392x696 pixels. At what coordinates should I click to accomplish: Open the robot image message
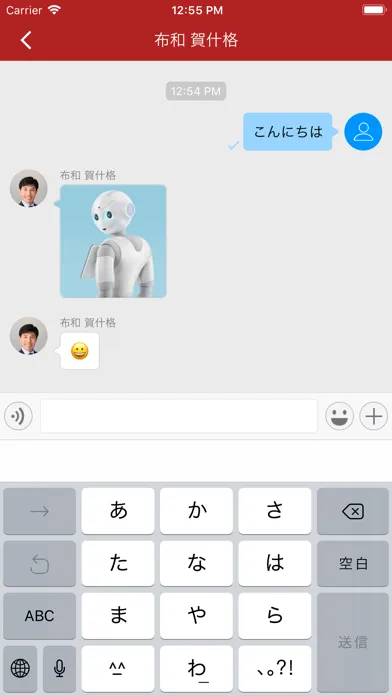pyautogui.click(x=113, y=241)
